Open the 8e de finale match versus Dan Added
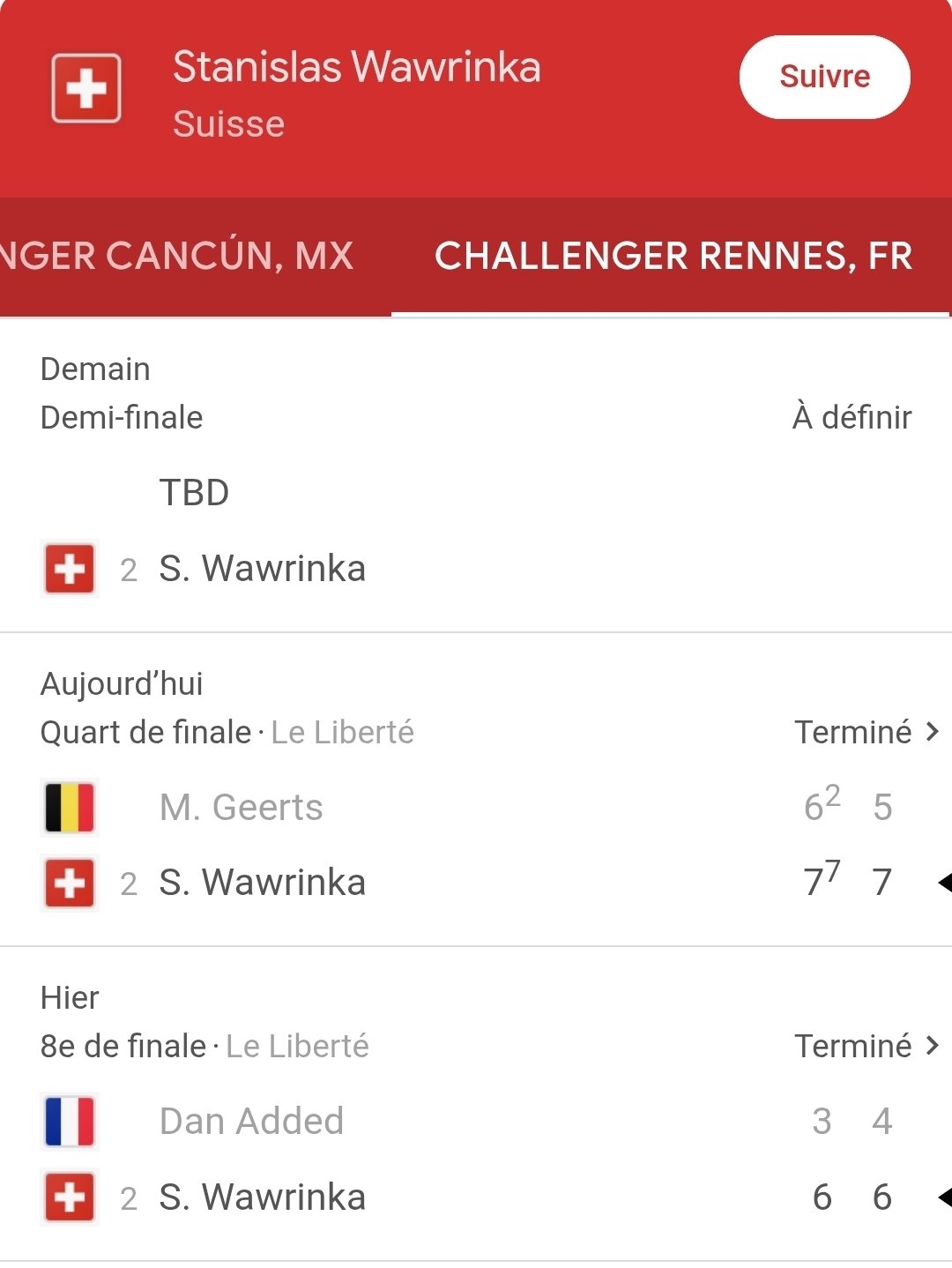952x1268 pixels. 476,1122
